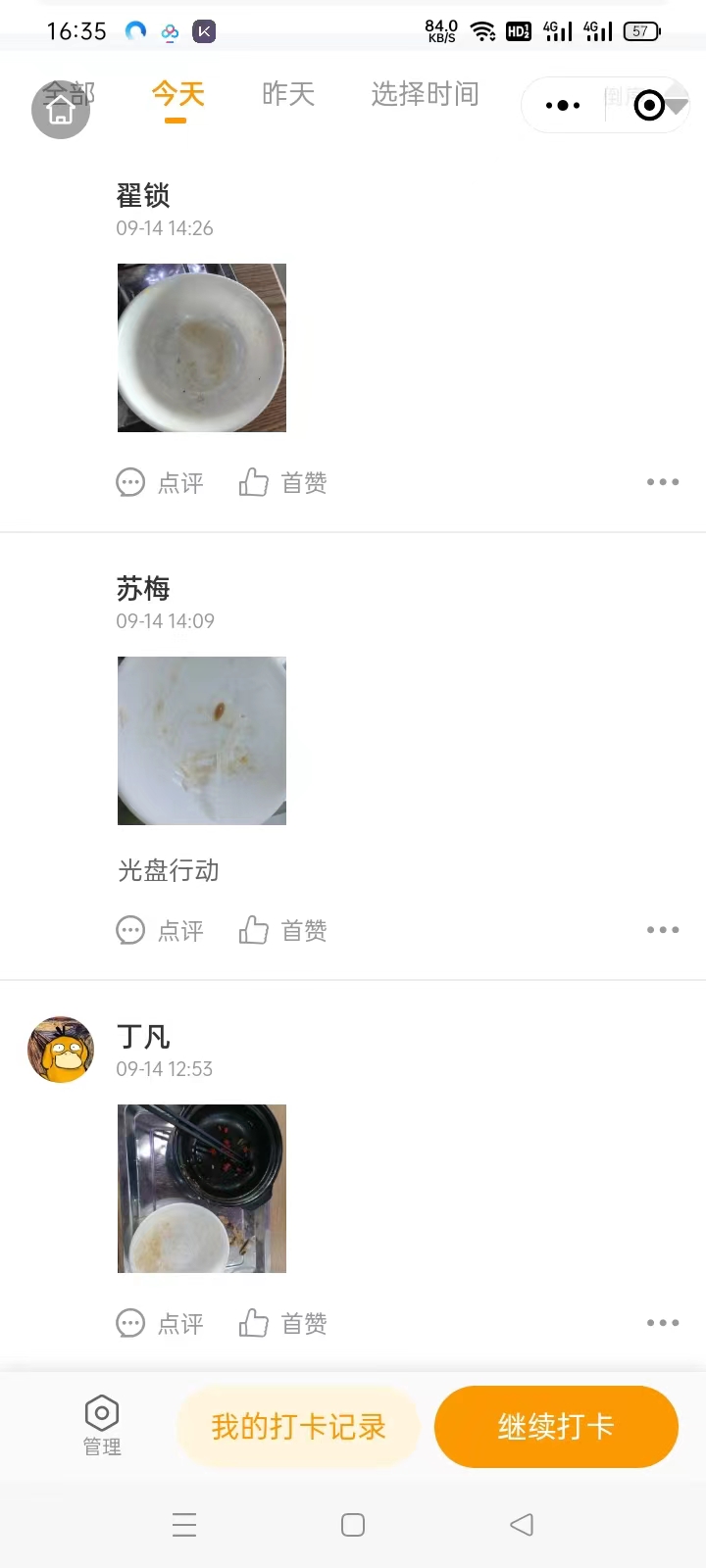Image resolution: width=706 pixels, height=1568 pixels.
Task: Open 翟锁's check-in photo
Action: [202, 348]
